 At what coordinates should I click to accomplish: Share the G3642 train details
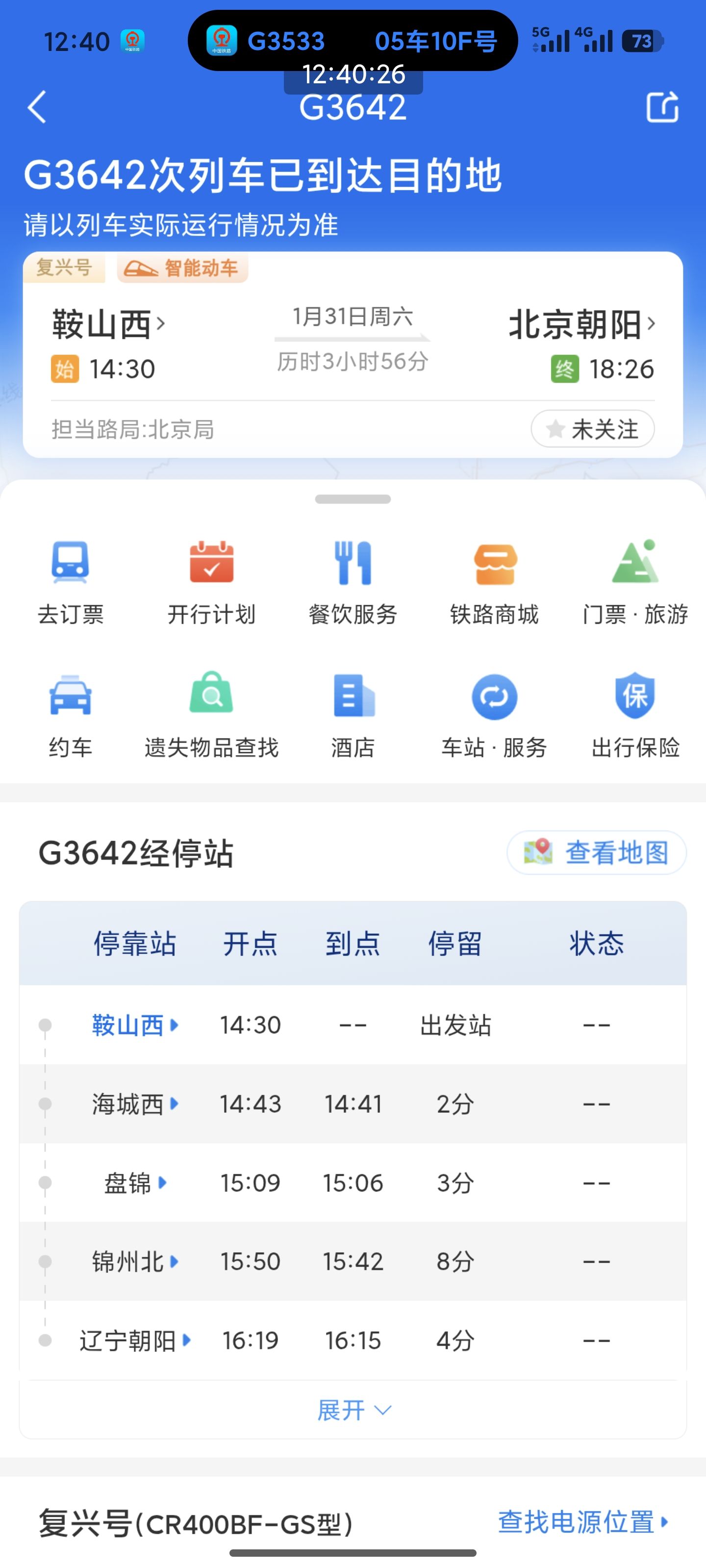[662, 107]
